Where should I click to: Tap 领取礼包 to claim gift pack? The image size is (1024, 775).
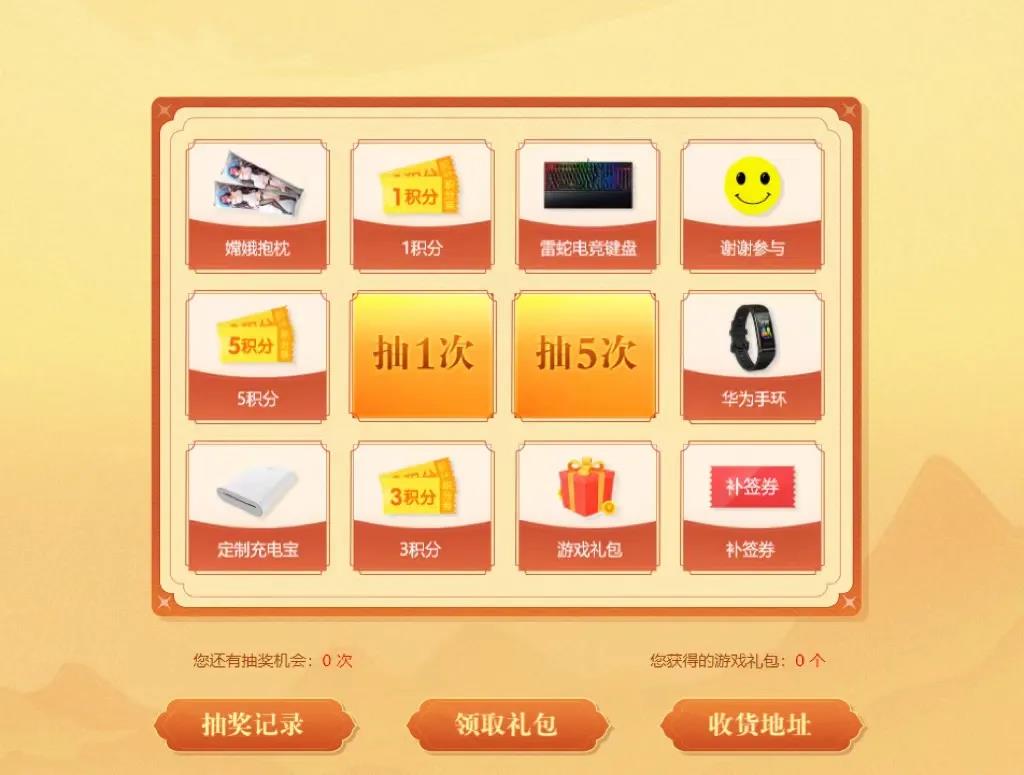(507, 725)
